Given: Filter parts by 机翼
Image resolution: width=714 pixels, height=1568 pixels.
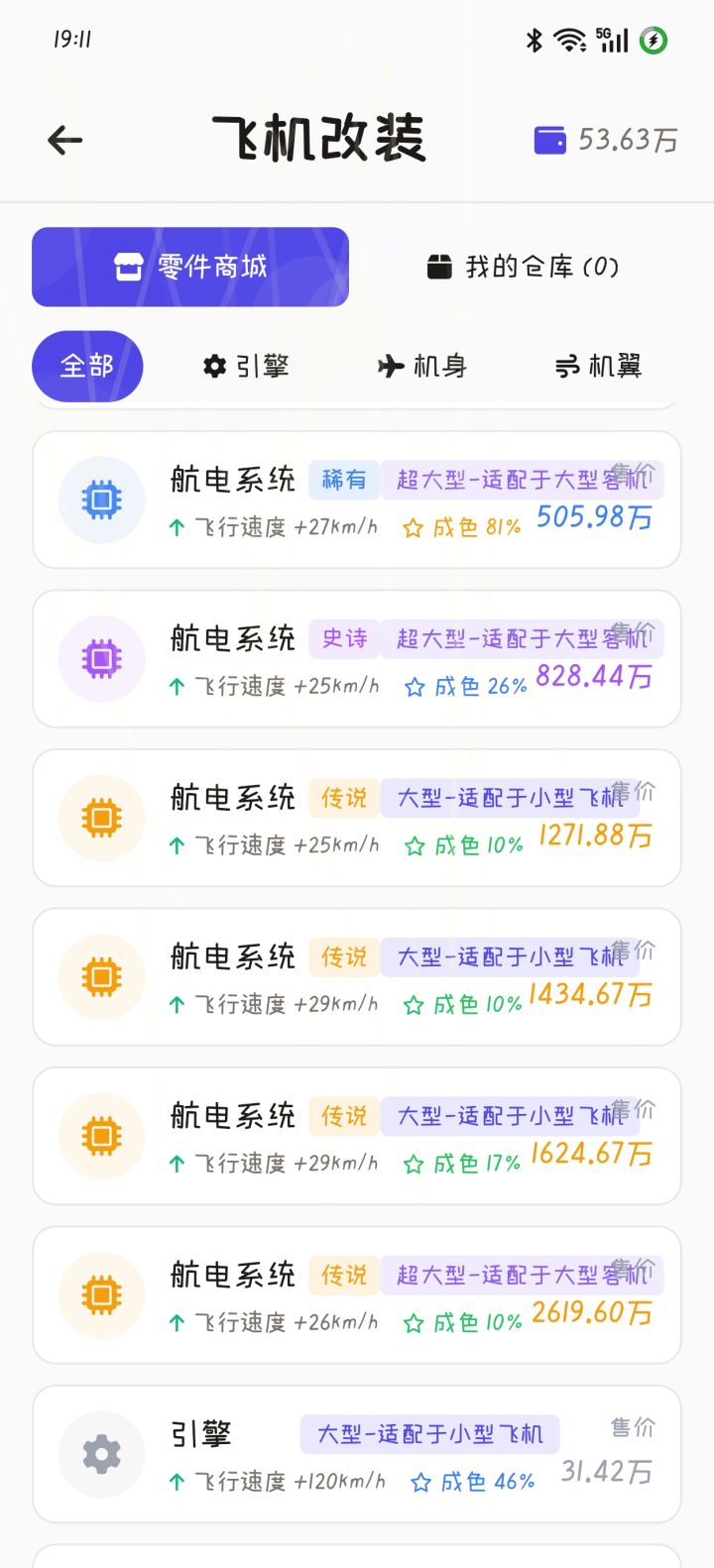Looking at the screenshot, I should [x=599, y=367].
